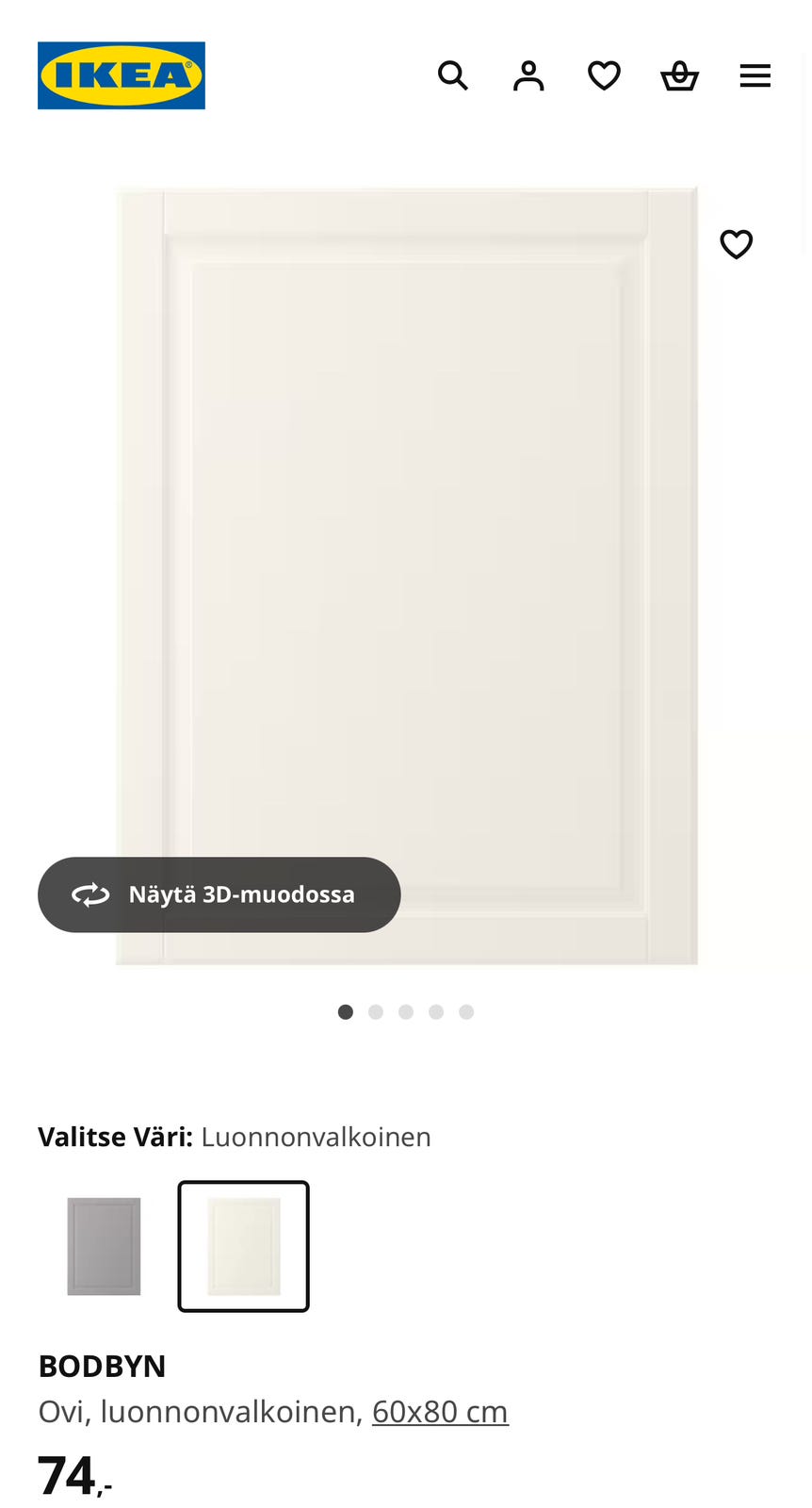Click Valitse Väri selection heading

click(x=114, y=1136)
